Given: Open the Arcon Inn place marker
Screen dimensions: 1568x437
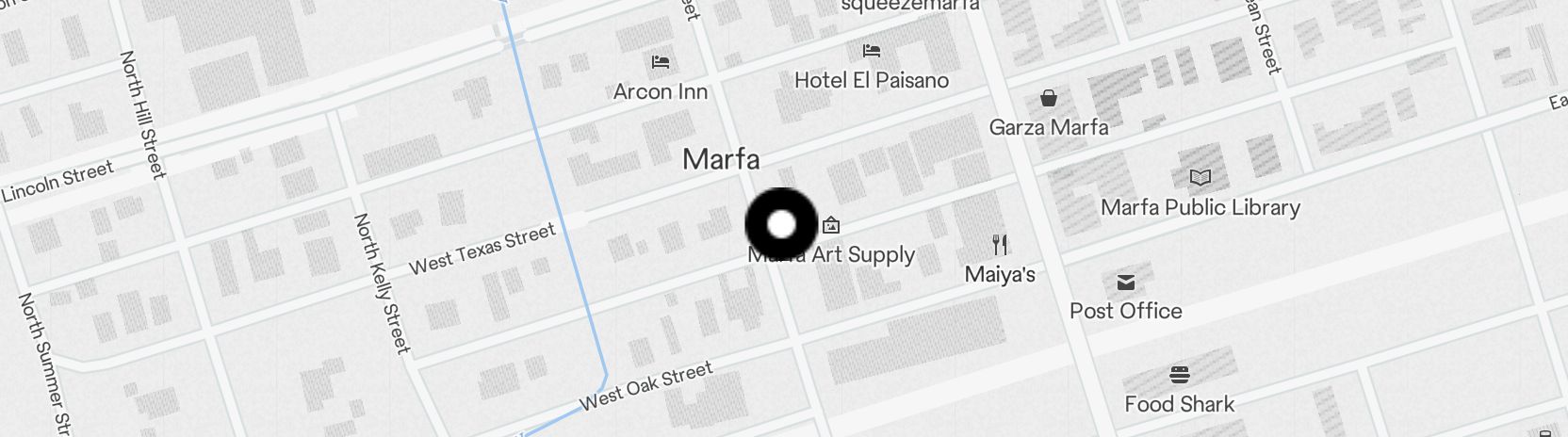Looking at the screenshot, I should coord(661,63).
